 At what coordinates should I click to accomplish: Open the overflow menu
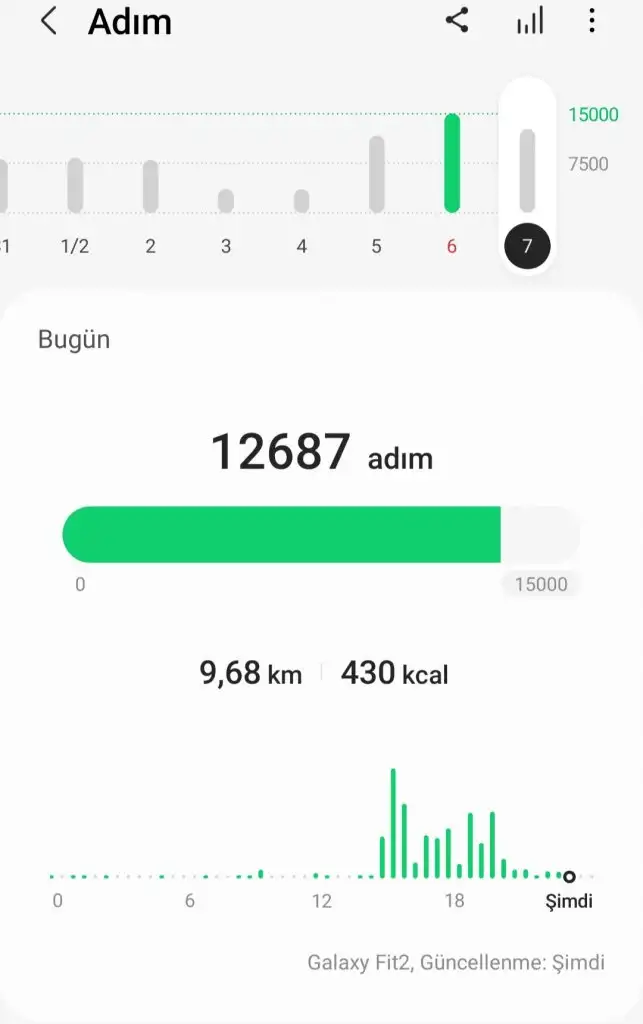pos(592,21)
